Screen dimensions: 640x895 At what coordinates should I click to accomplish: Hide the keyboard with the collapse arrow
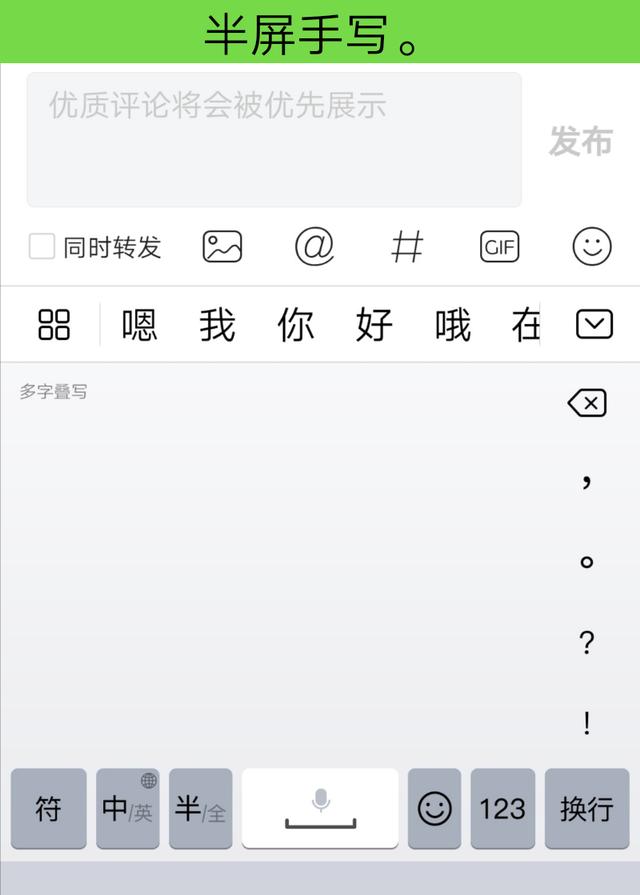[x=594, y=324]
